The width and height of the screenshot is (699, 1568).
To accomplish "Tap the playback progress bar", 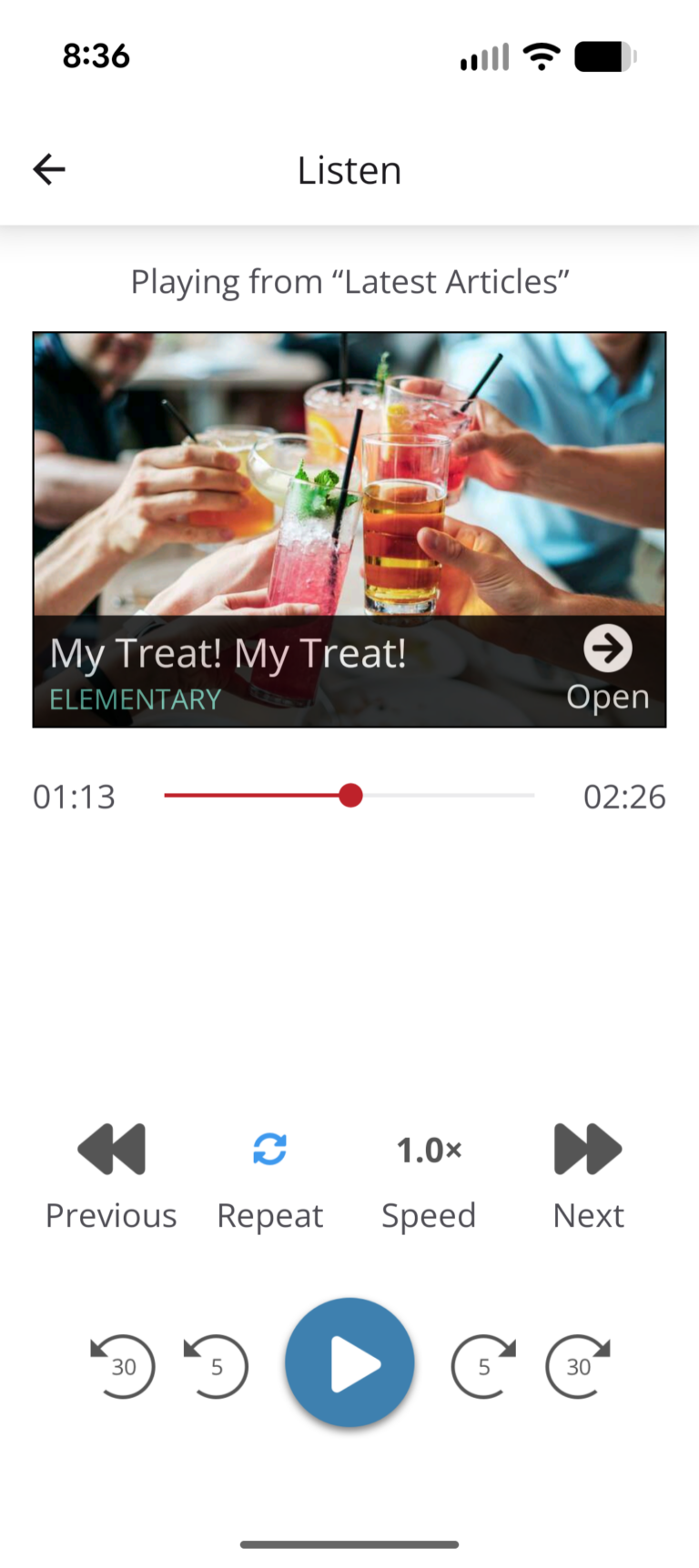I will coord(349,796).
